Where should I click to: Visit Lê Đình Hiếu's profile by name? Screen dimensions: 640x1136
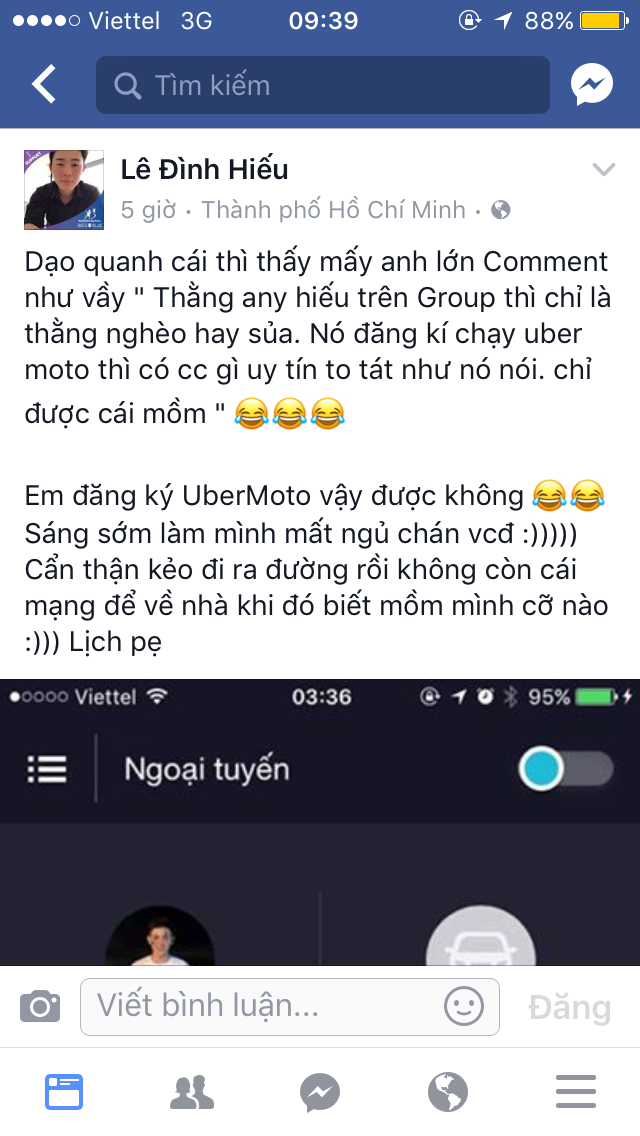(204, 170)
